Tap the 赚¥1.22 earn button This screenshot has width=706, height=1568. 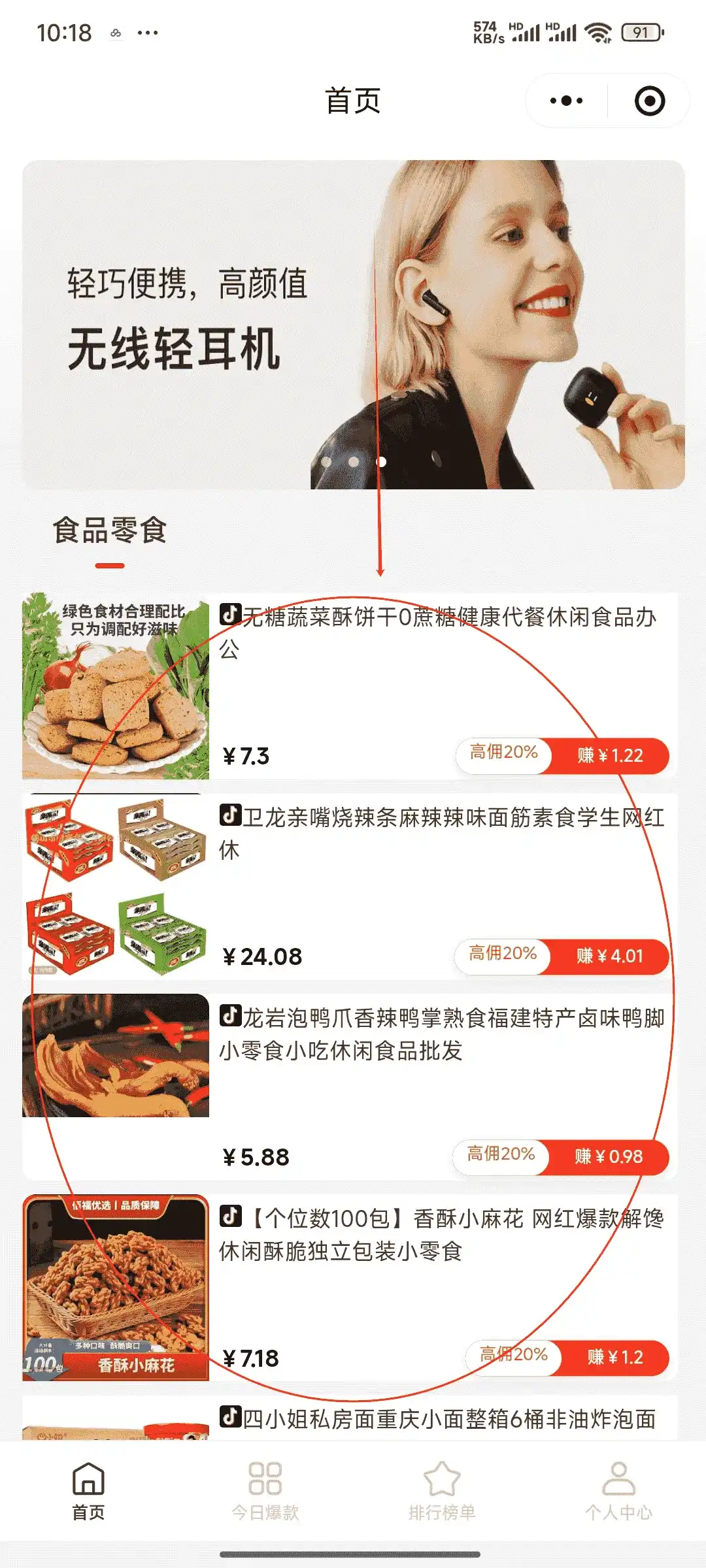(609, 756)
